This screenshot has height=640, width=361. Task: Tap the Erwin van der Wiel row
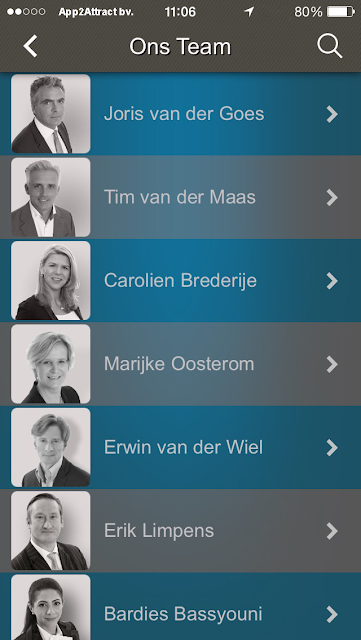coord(180,448)
